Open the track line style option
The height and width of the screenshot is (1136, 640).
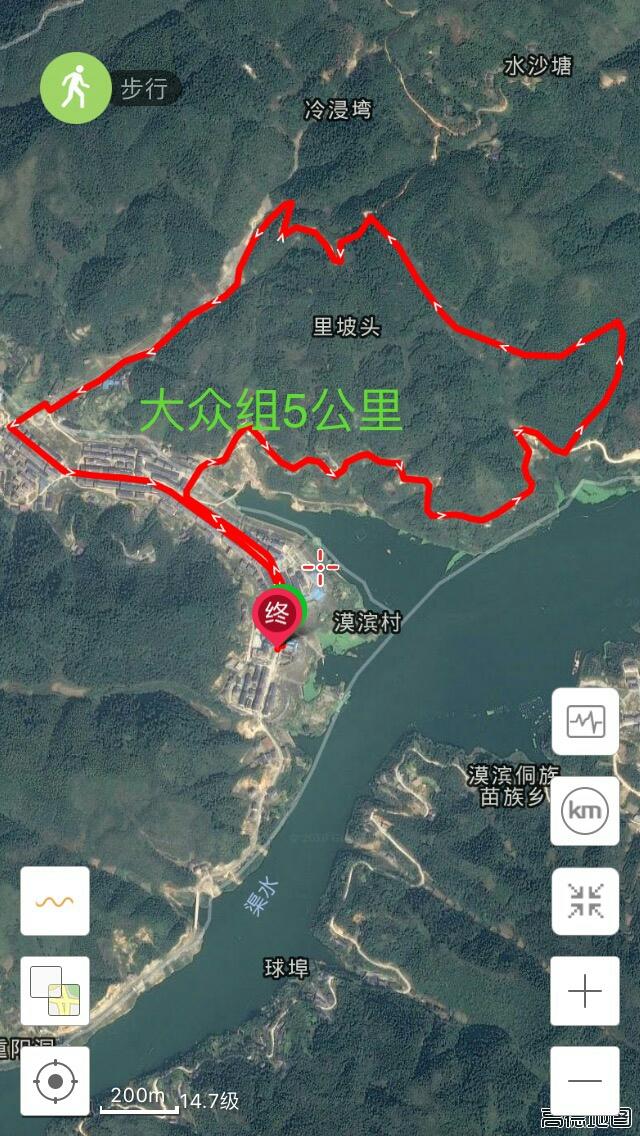[x=55, y=901]
